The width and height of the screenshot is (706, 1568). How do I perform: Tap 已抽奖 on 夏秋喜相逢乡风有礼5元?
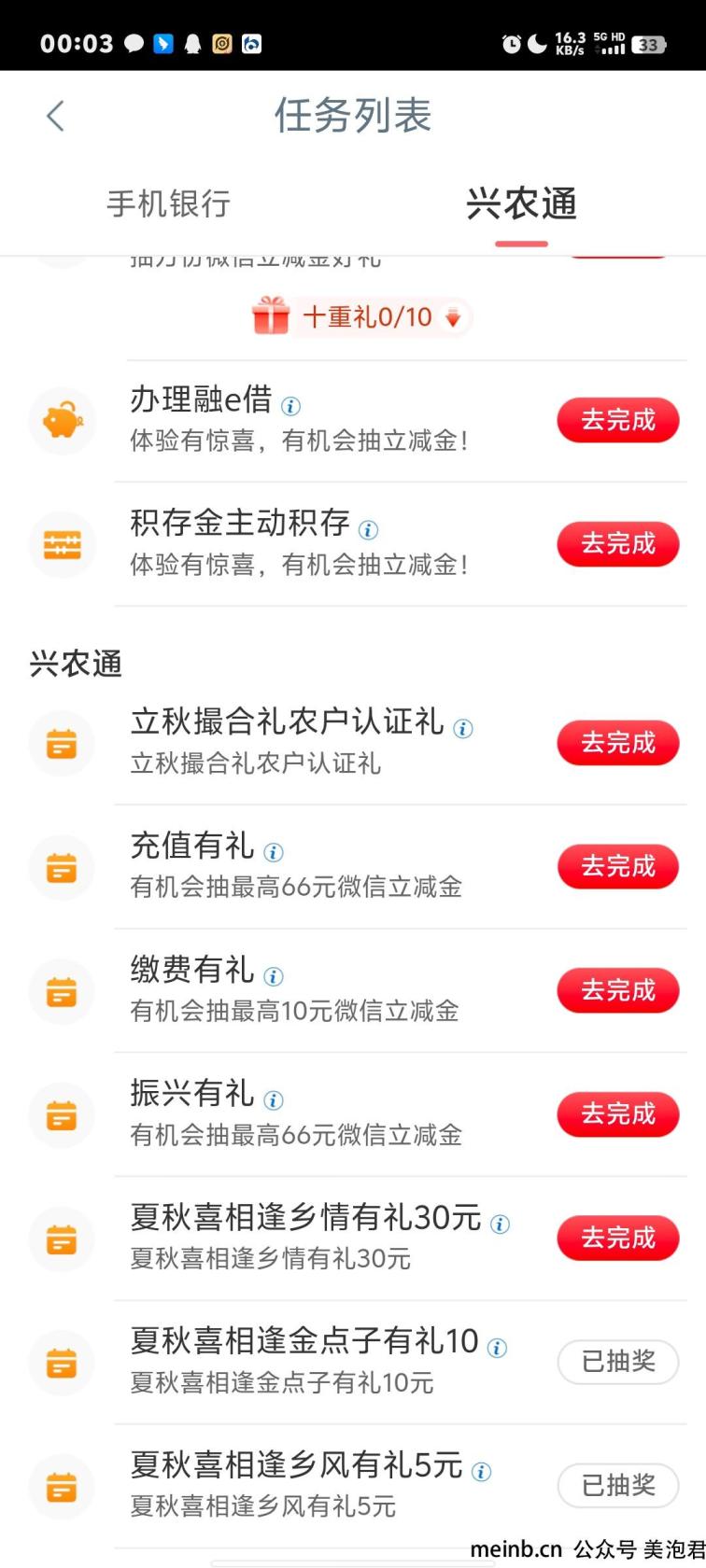tap(618, 1485)
